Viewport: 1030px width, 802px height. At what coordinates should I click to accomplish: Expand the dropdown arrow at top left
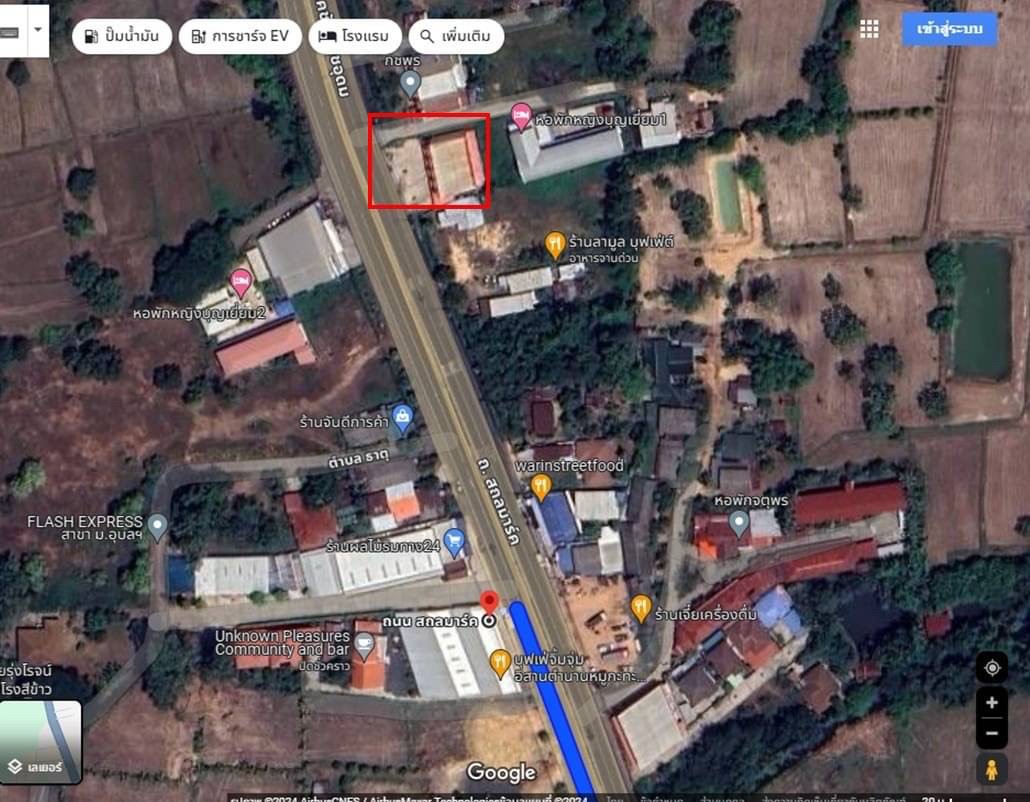click(38, 29)
